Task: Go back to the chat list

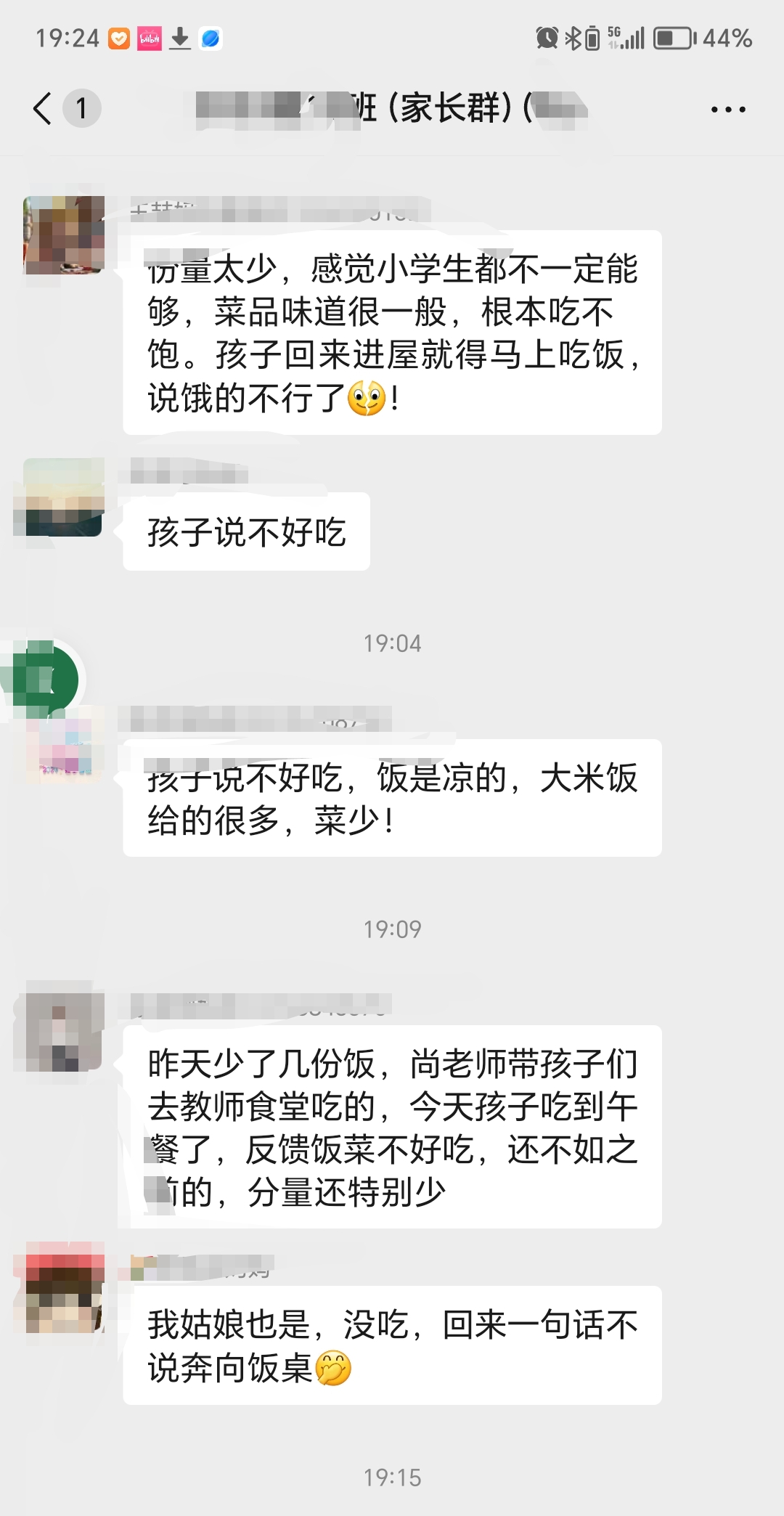Action: coord(44,109)
